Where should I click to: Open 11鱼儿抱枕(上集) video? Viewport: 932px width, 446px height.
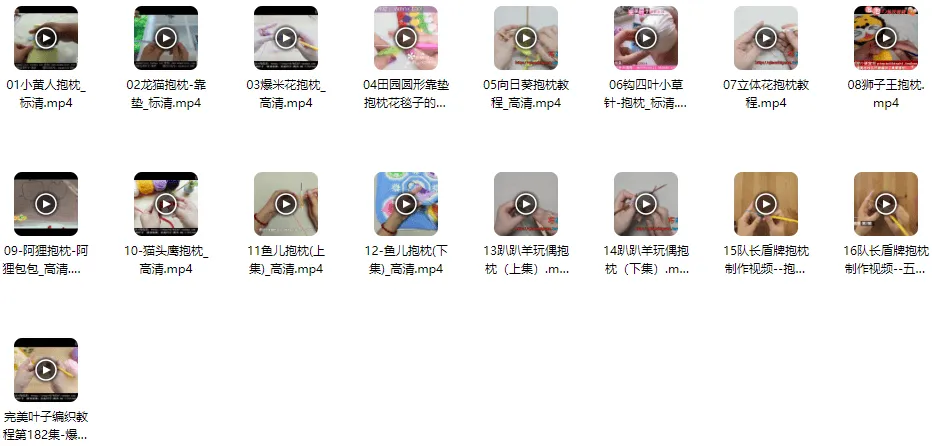point(286,204)
